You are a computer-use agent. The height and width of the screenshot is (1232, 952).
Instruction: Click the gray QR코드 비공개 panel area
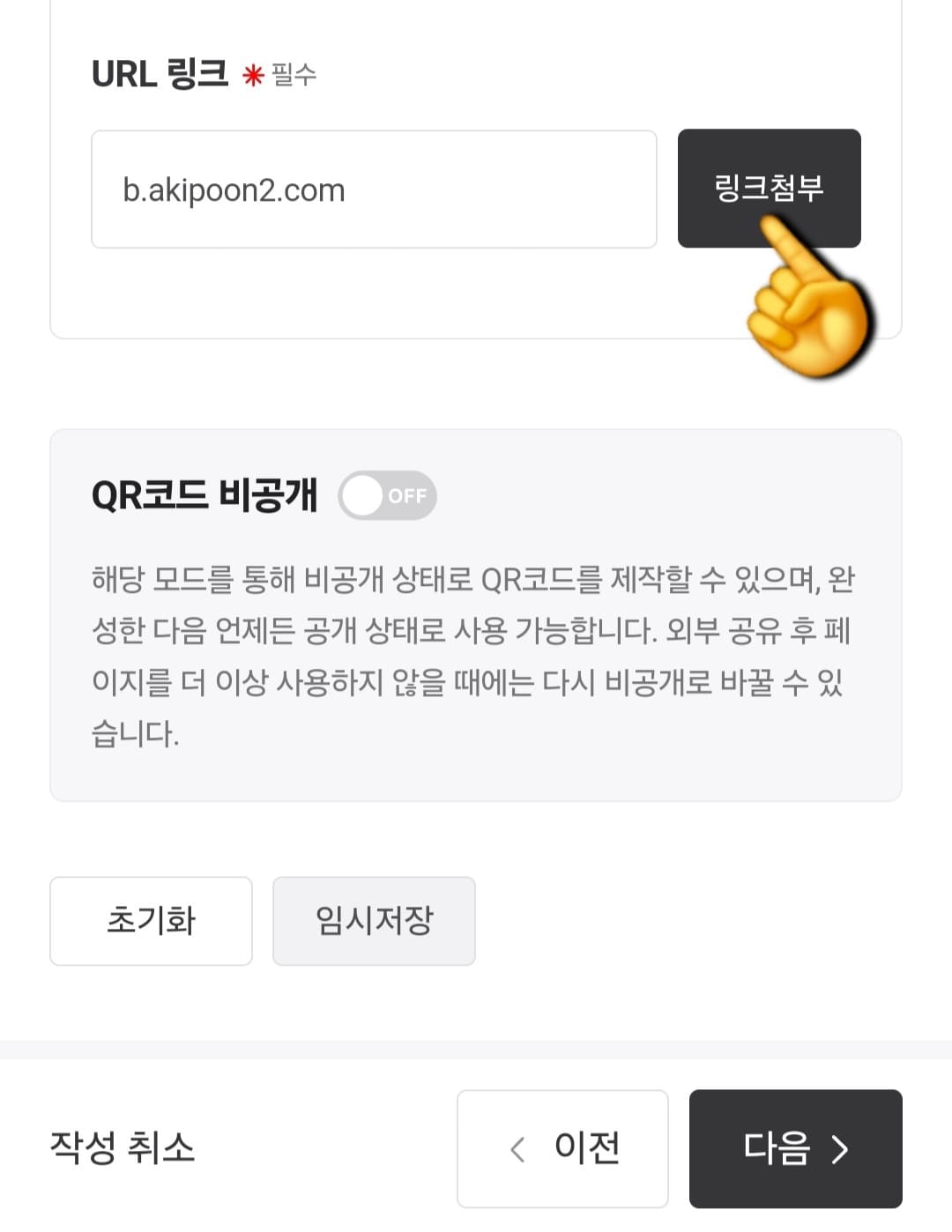(x=476, y=776)
